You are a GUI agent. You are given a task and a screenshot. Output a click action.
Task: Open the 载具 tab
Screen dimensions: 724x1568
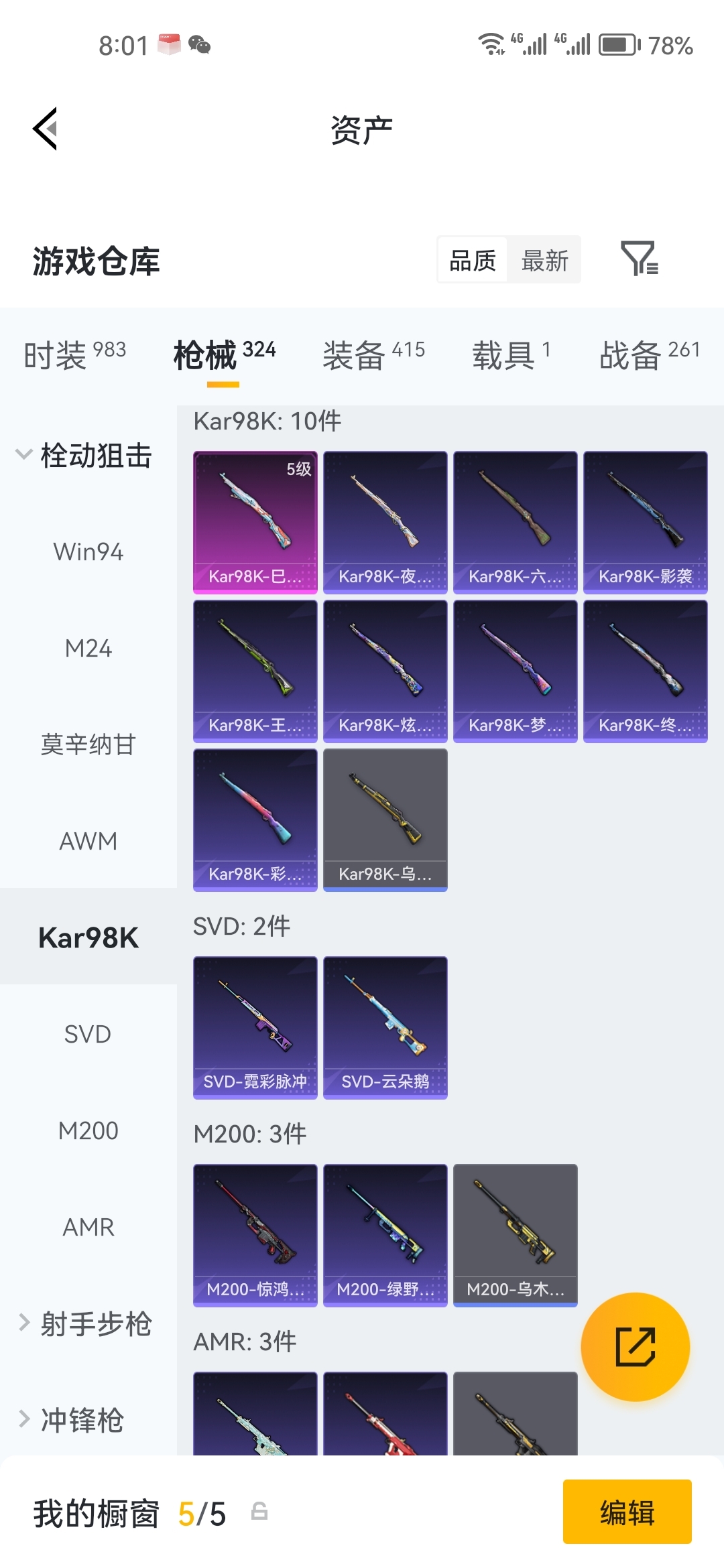coord(511,354)
